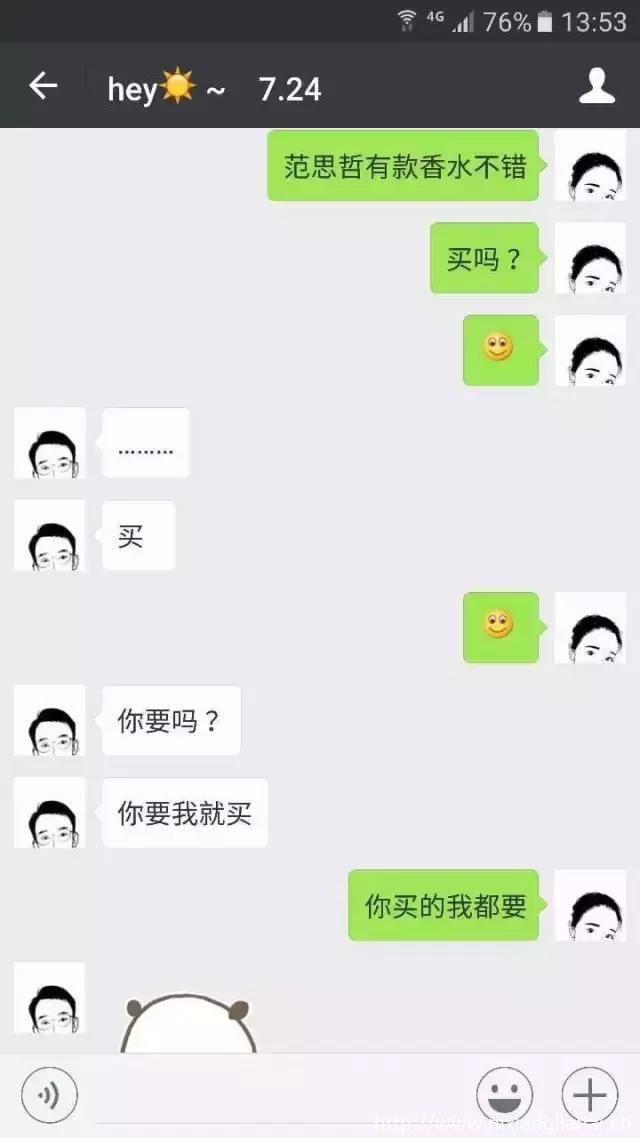The width and height of the screenshot is (640, 1138).
Task: Go back from the hey chat
Action: (43, 87)
